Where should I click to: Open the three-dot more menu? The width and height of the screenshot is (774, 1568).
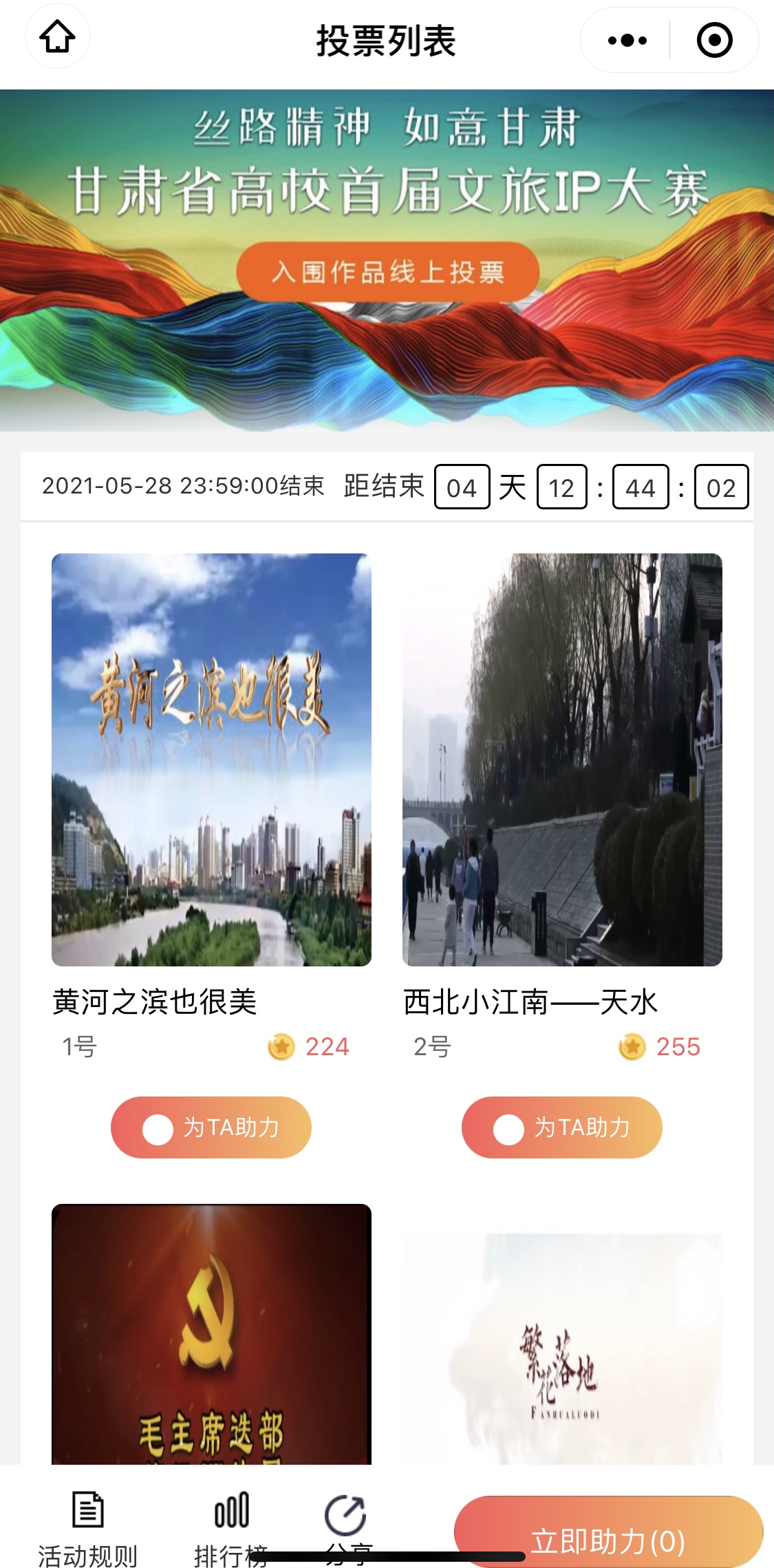point(627,41)
